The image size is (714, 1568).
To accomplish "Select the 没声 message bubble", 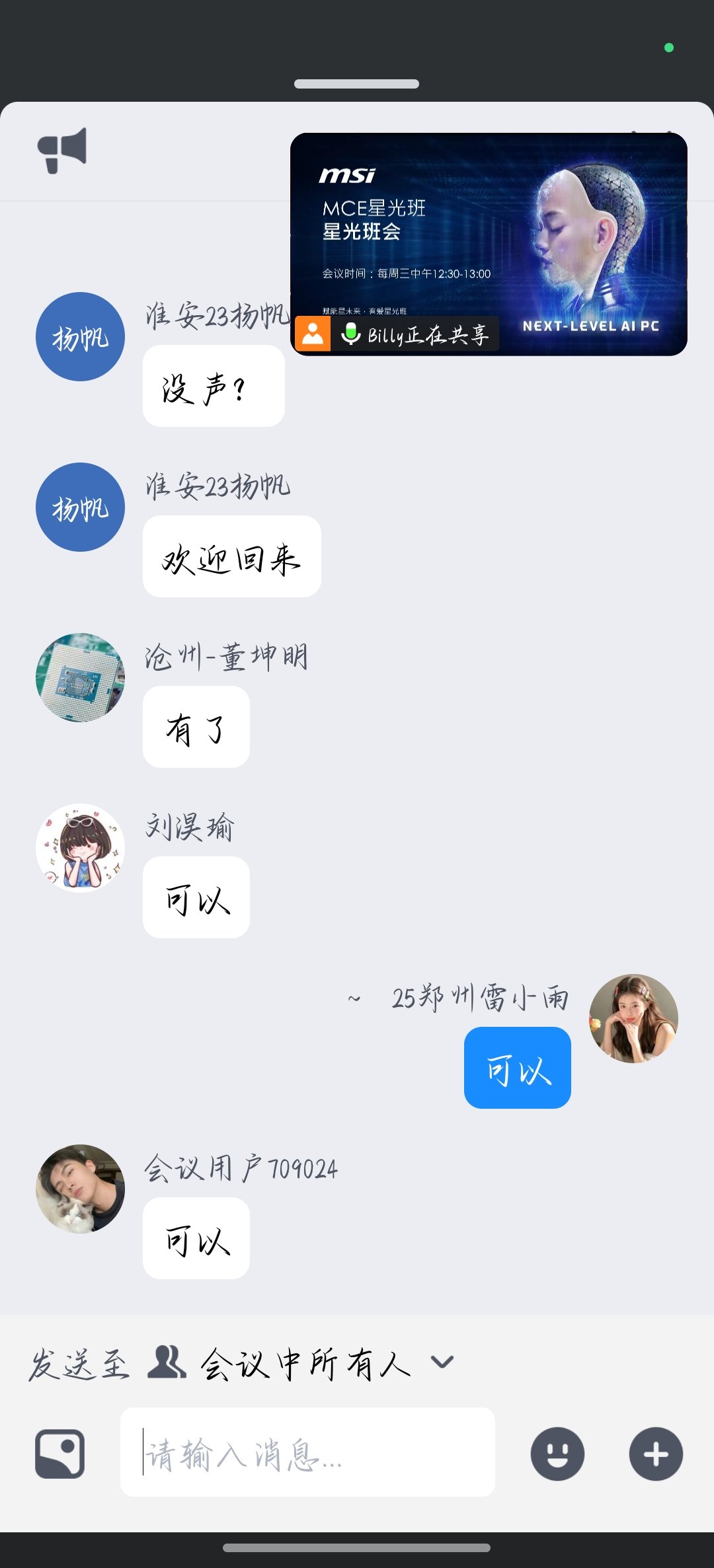I will (x=213, y=385).
